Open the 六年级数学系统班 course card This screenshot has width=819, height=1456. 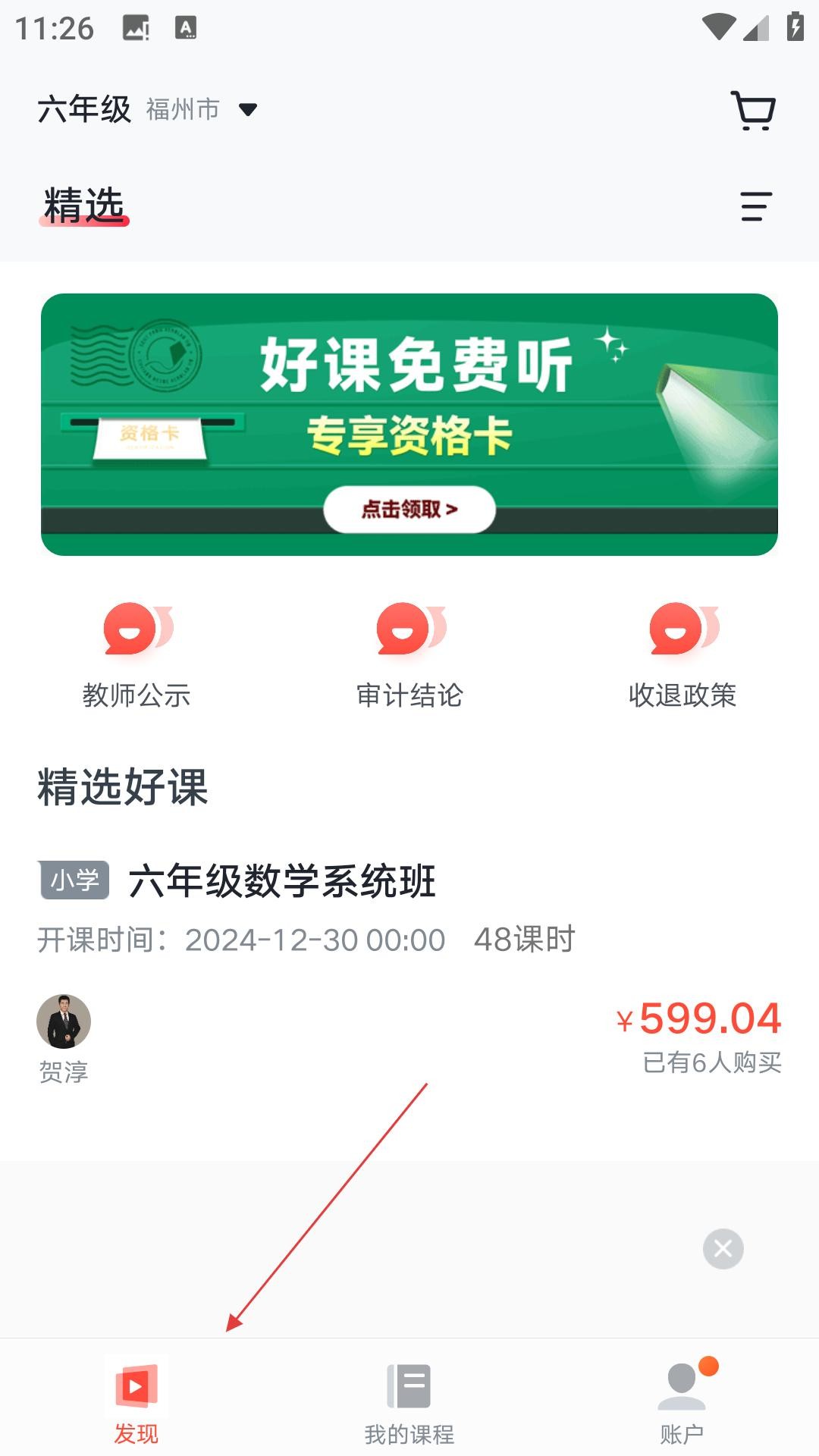pyautogui.click(x=409, y=971)
